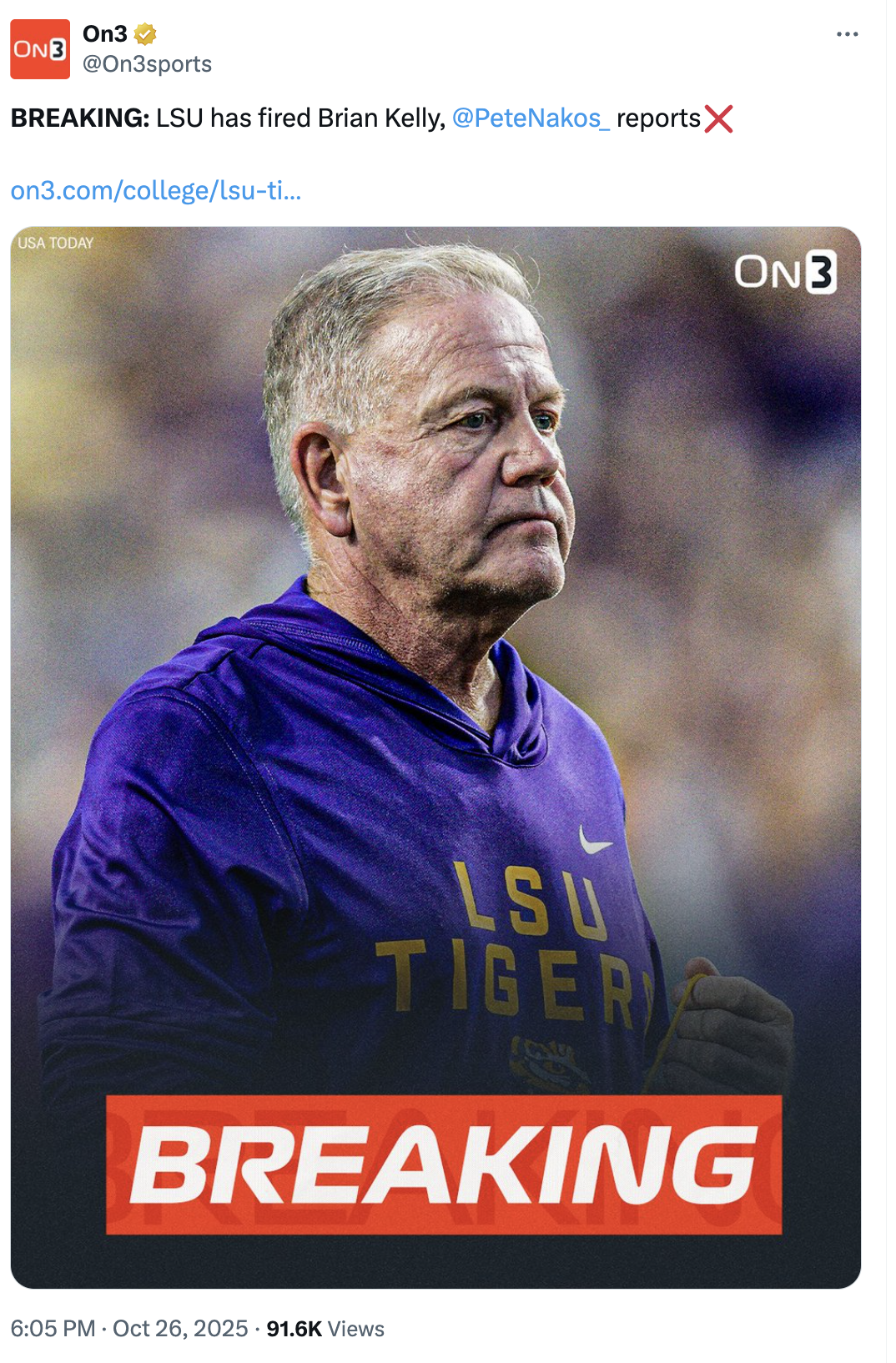The width and height of the screenshot is (896, 1363).
Task: Follow the on3.com/college article link
Action: 156,191
